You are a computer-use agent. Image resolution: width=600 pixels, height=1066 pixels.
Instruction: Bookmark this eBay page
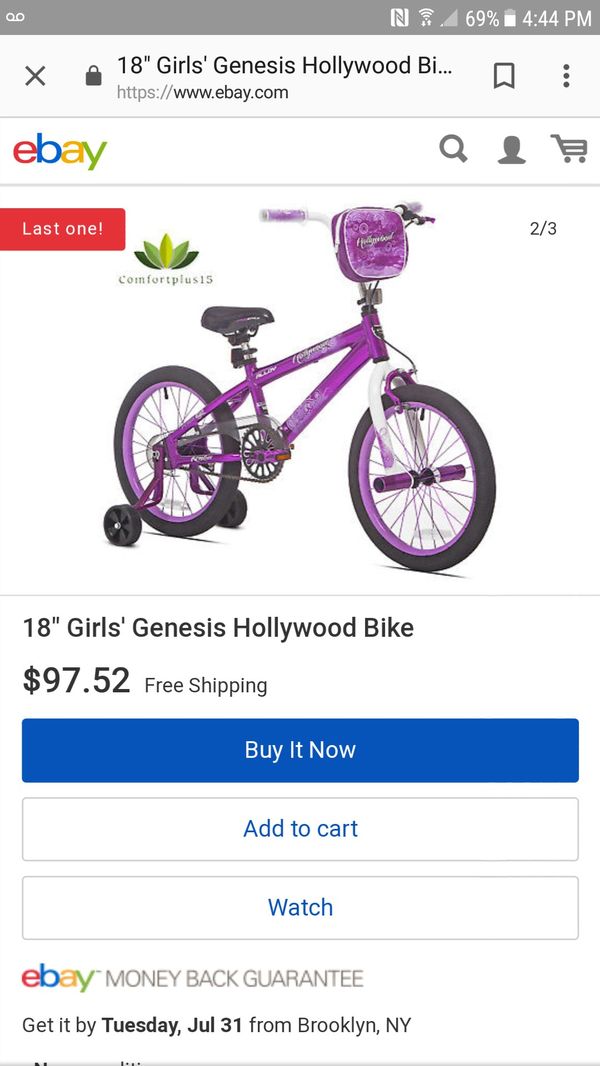point(504,75)
